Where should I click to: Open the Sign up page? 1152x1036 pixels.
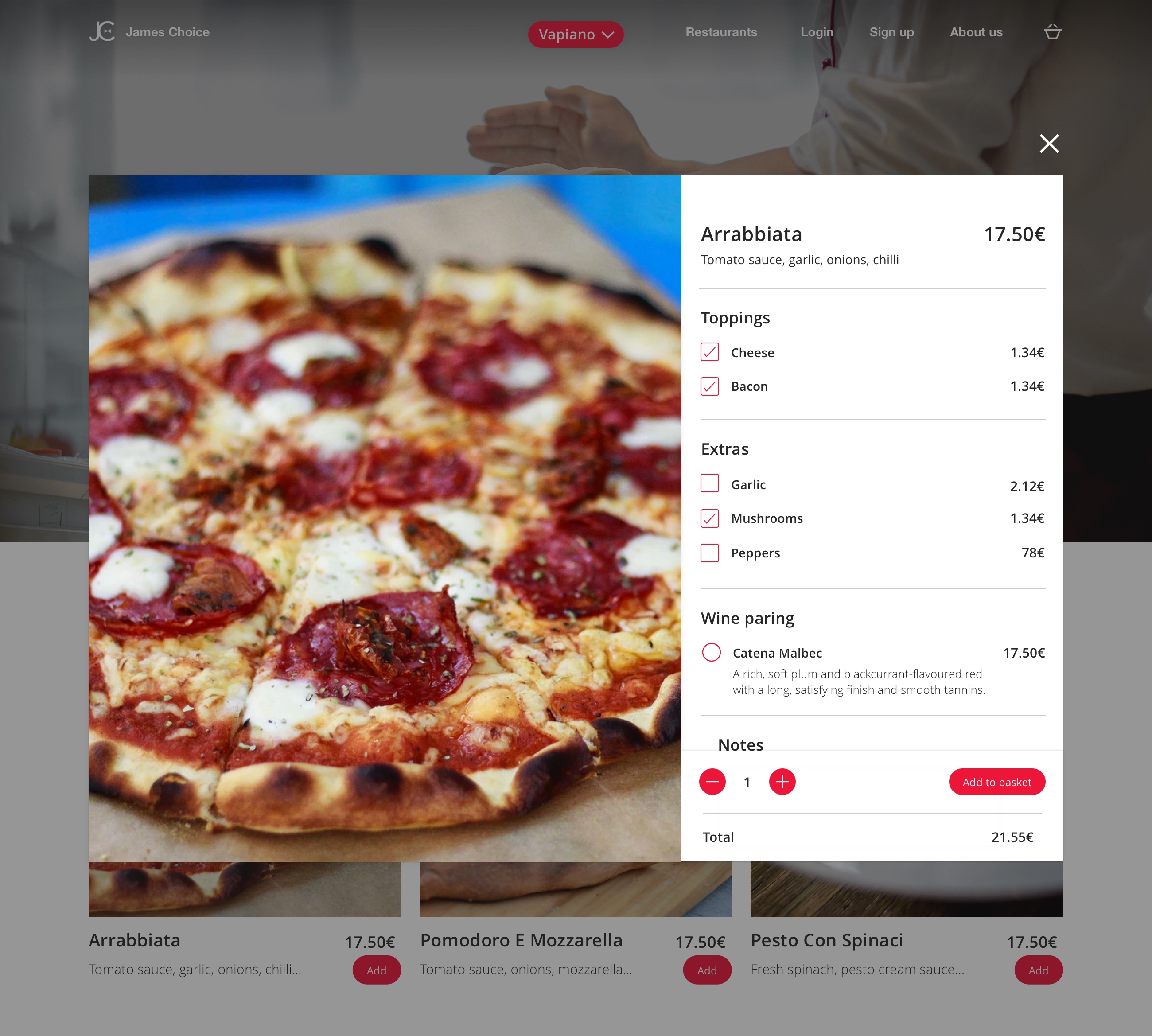891,32
